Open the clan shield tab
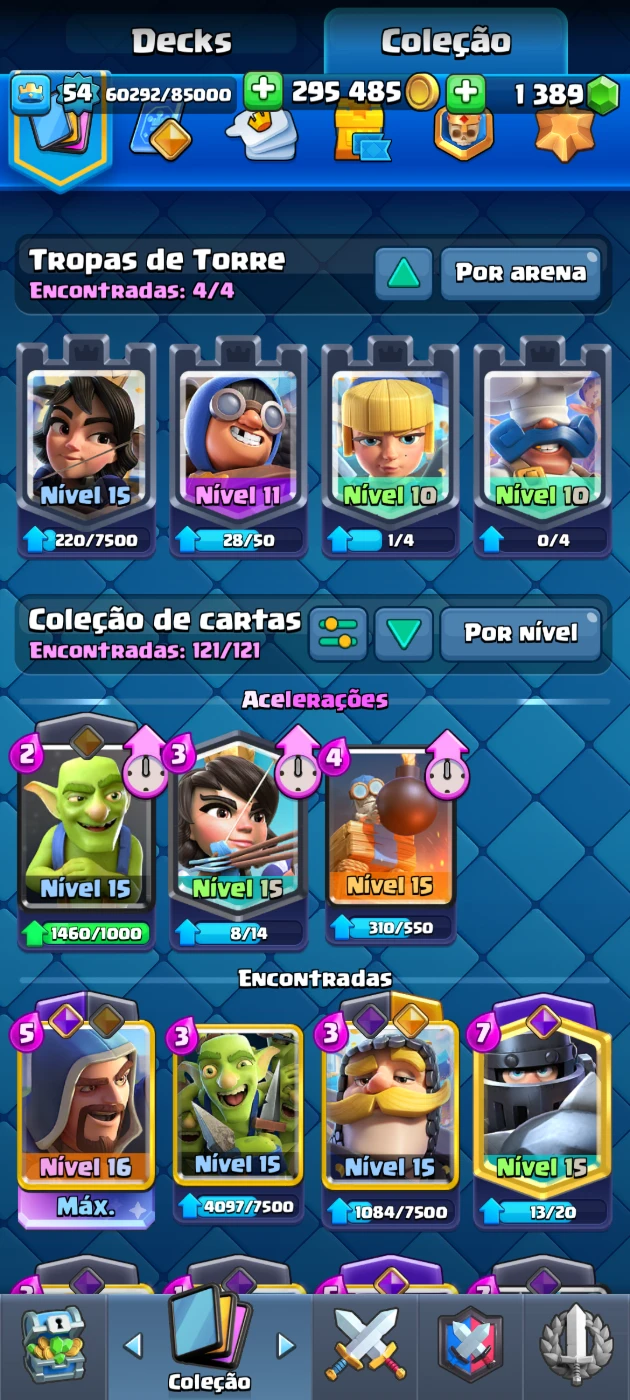Image resolution: width=630 pixels, height=1400 pixels. (470, 1345)
